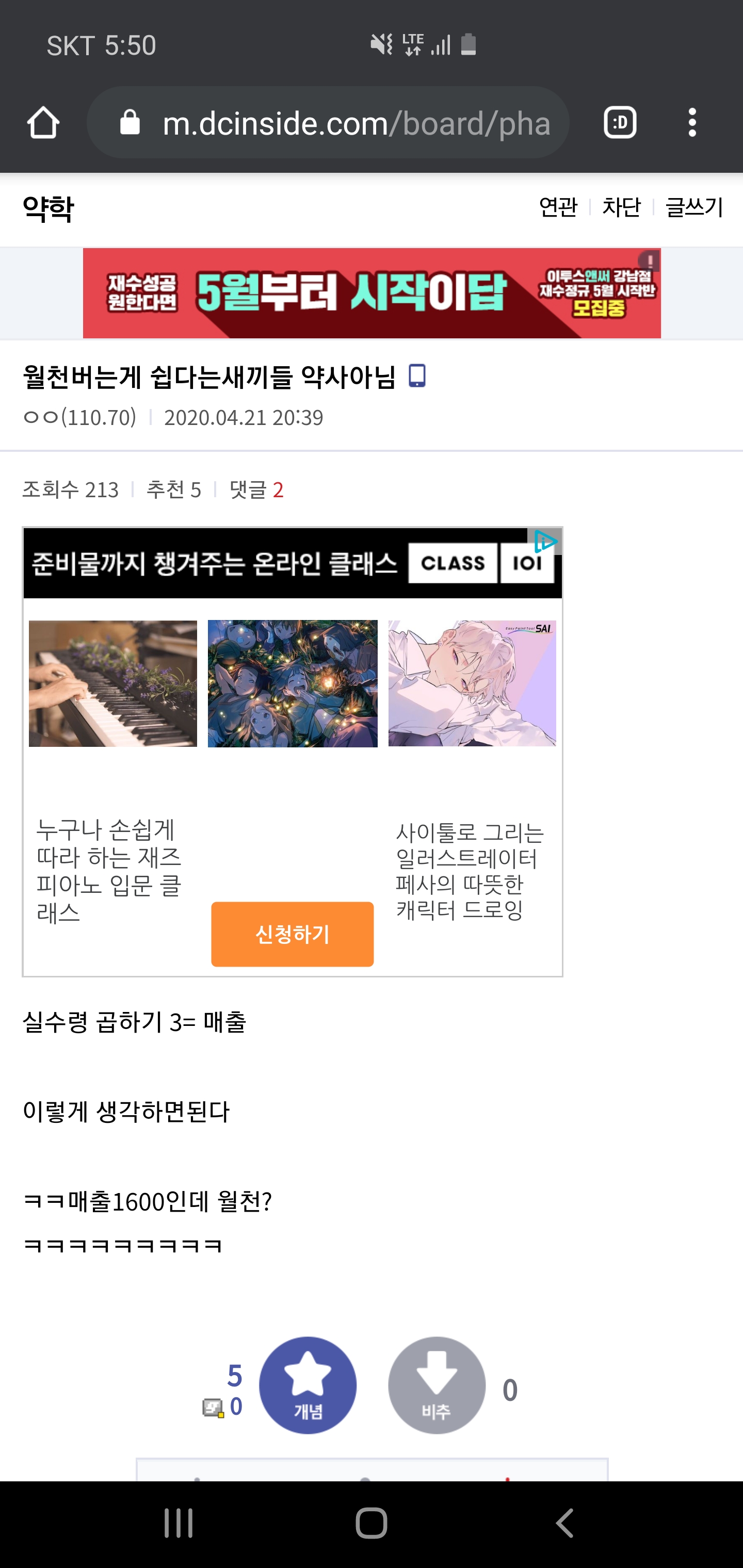Viewport: 743px width, 1568px height.
Task: Recommend the post with 개념 star button
Action: click(308, 1385)
